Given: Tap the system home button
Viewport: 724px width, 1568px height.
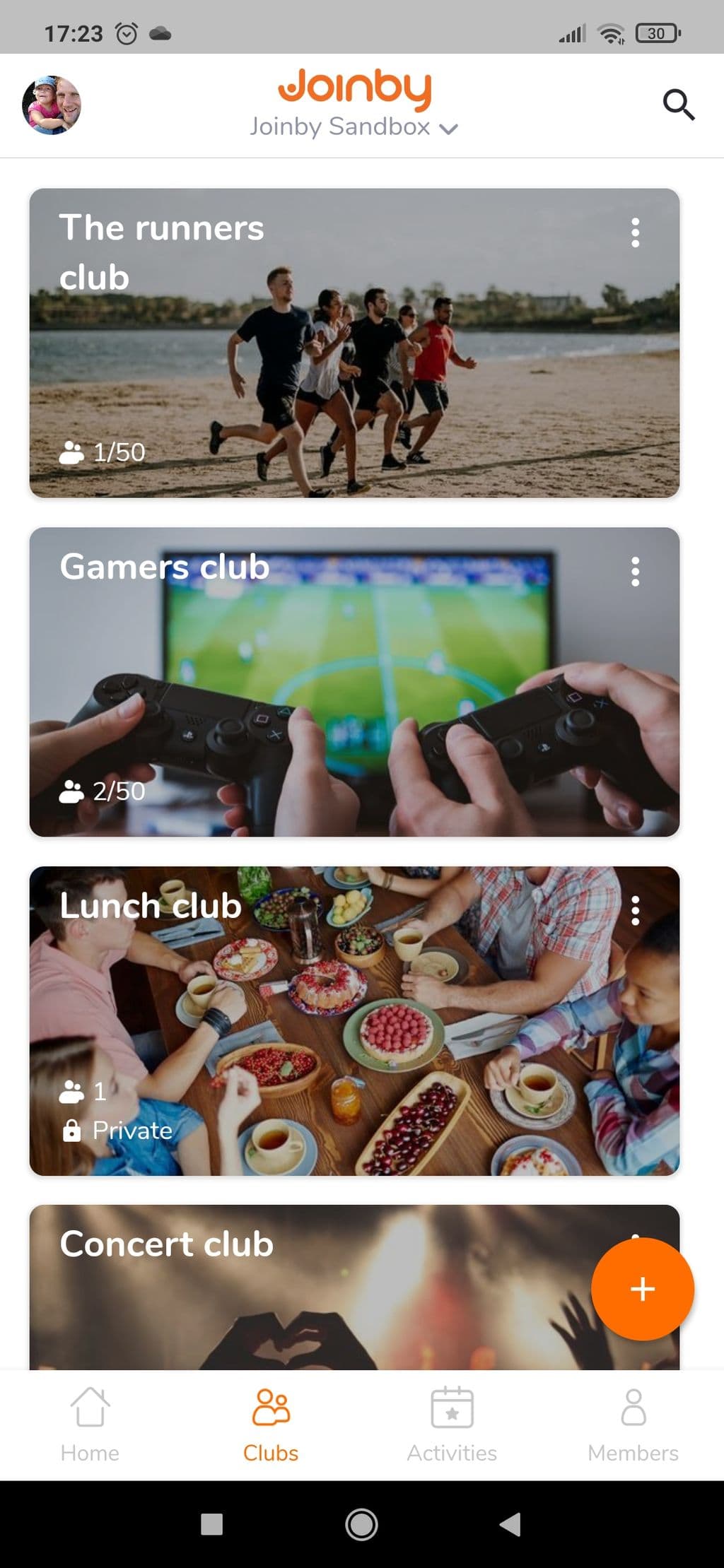Looking at the screenshot, I should (361, 1524).
